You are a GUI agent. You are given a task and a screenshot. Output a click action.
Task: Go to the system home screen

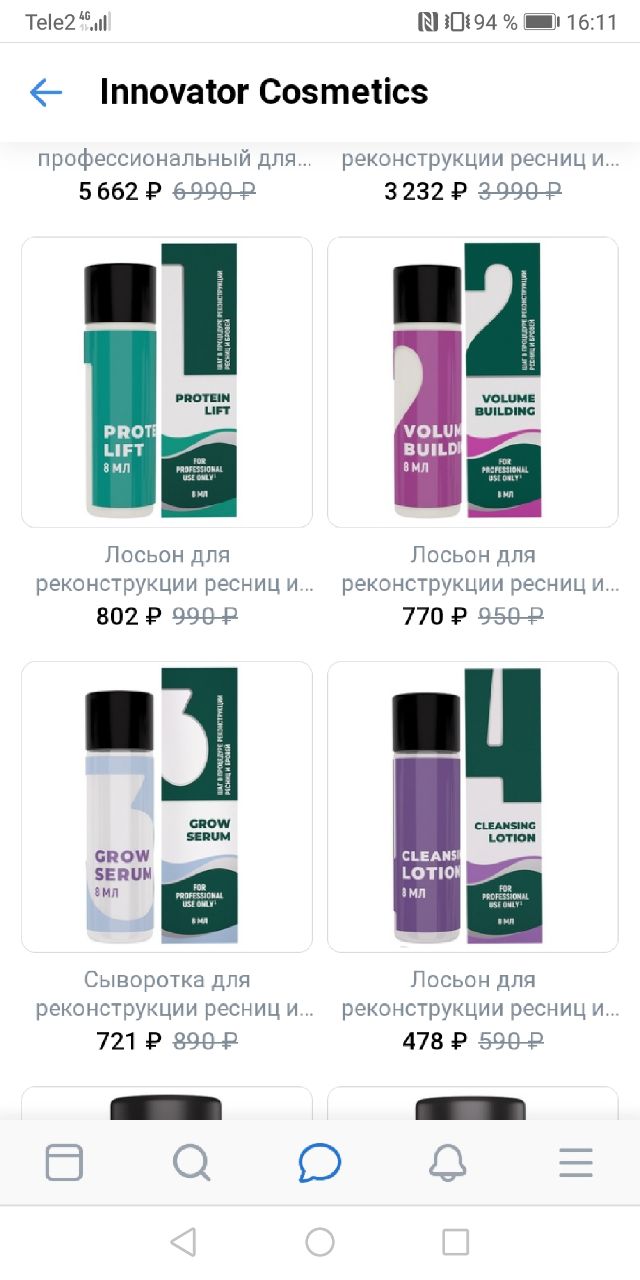coord(320,1242)
